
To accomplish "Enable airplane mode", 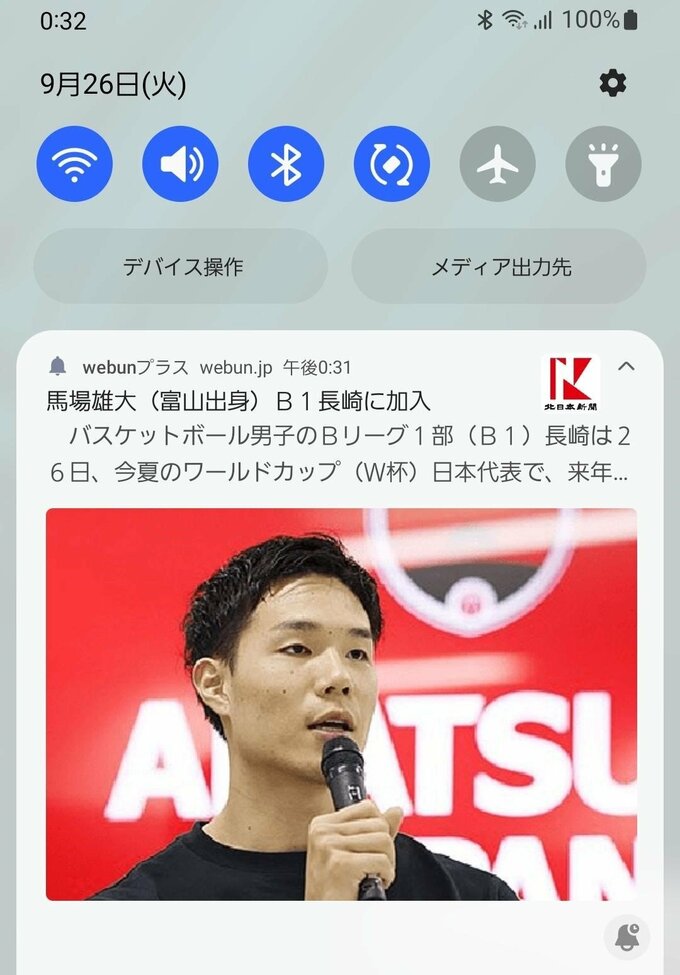I will pyautogui.click(x=498, y=164).
